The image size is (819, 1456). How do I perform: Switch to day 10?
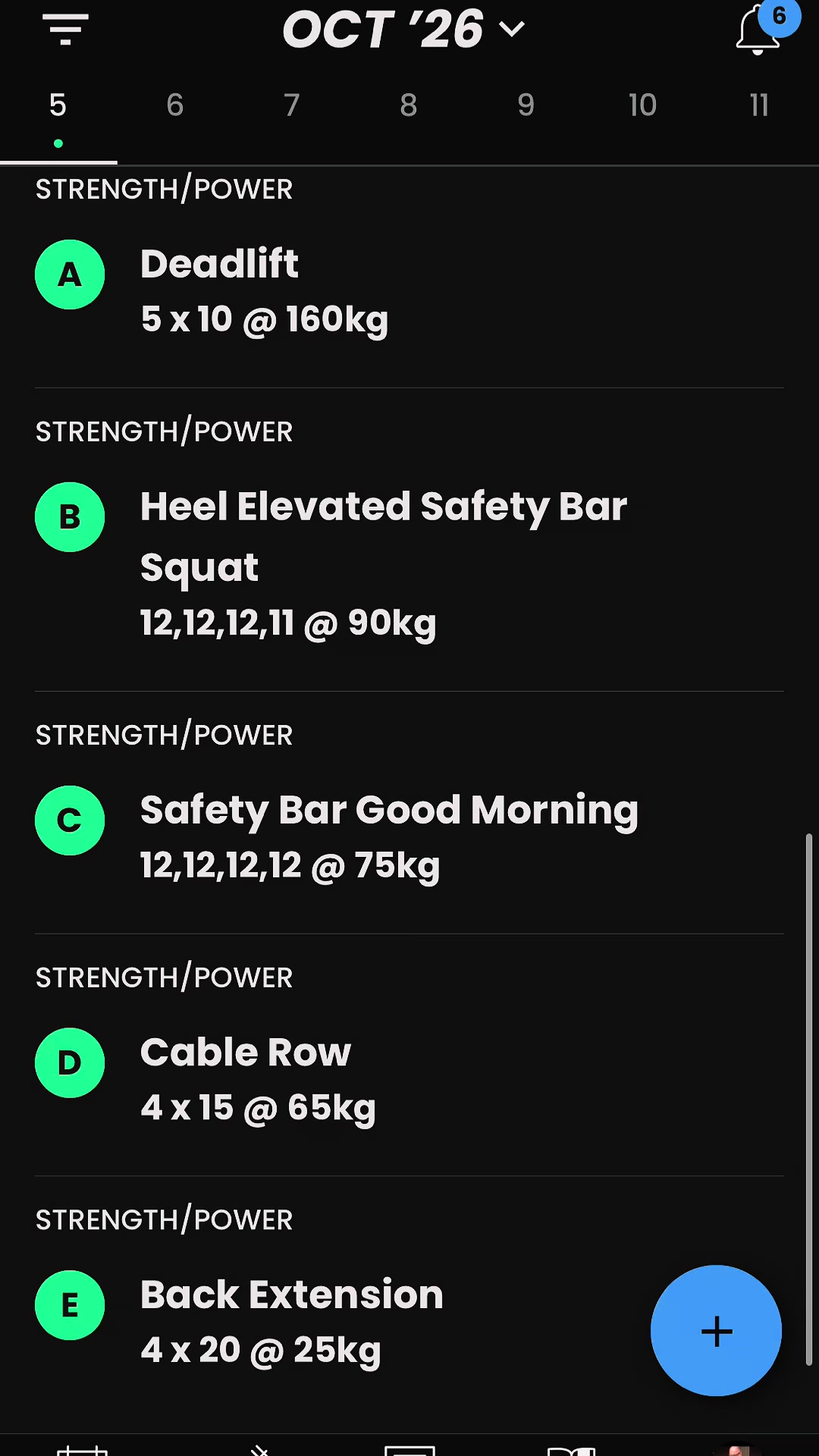click(642, 105)
